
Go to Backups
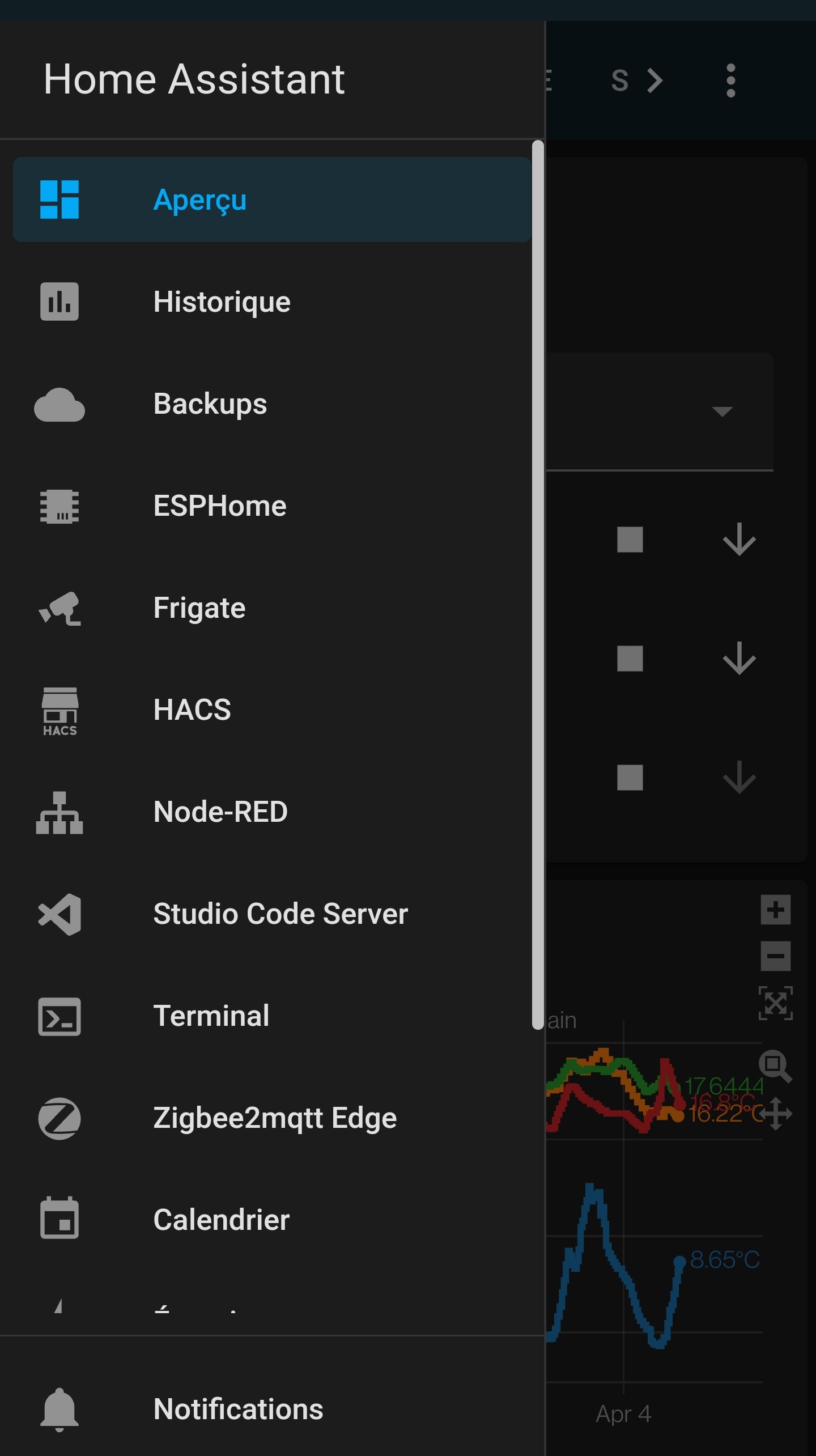point(272,404)
